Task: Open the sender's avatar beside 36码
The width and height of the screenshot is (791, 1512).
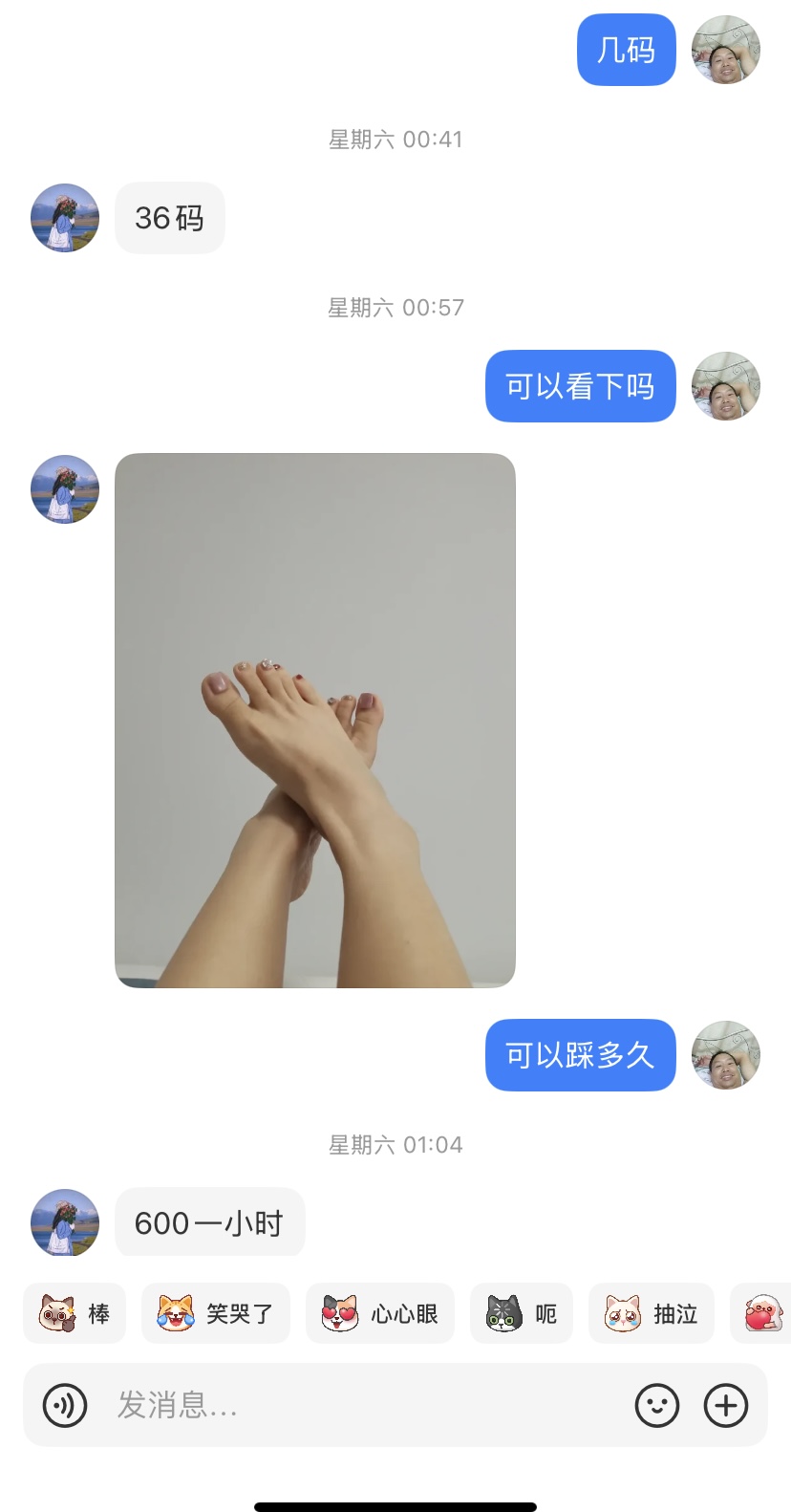Action: pos(65,218)
